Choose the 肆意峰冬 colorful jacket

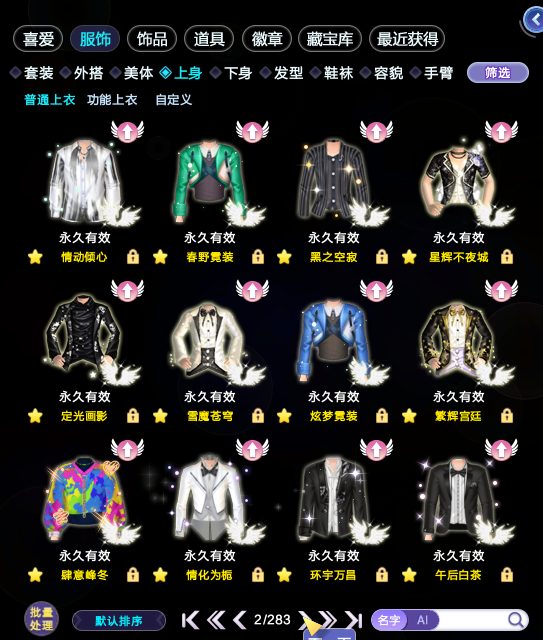point(84,498)
